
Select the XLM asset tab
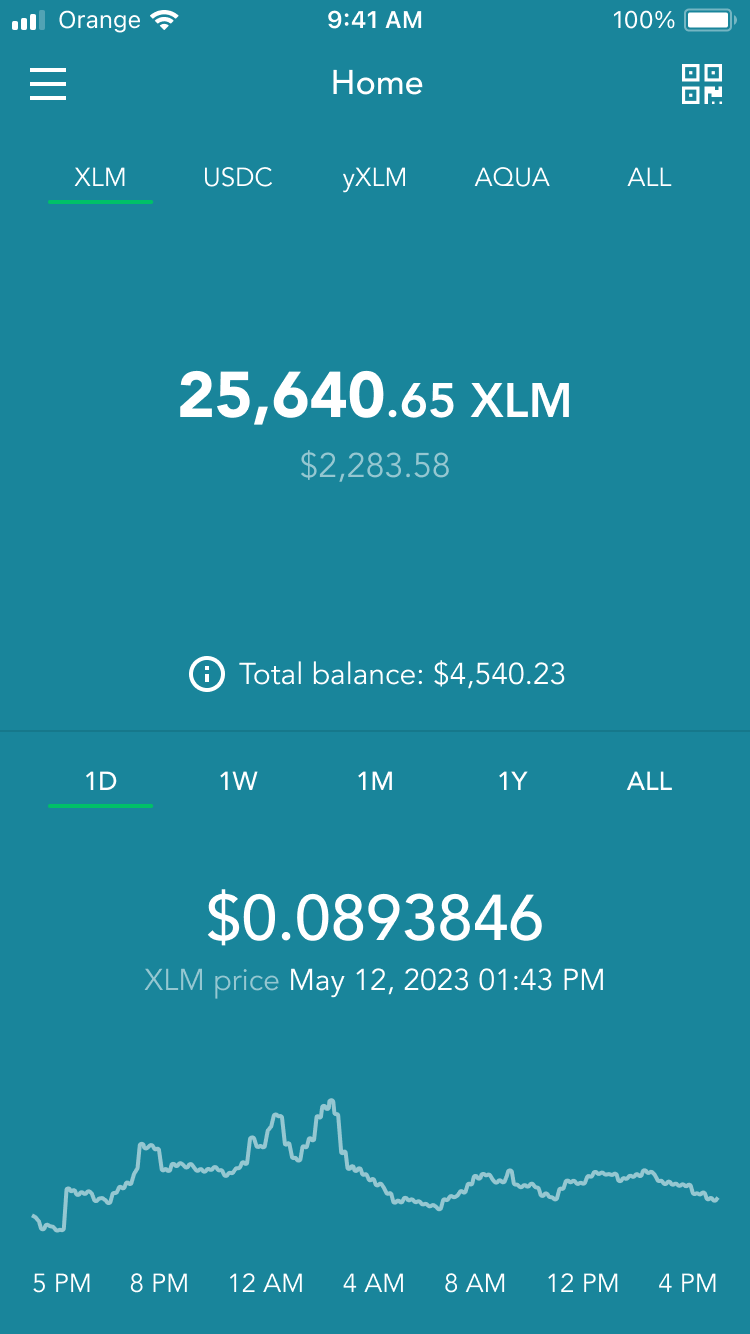click(100, 178)
